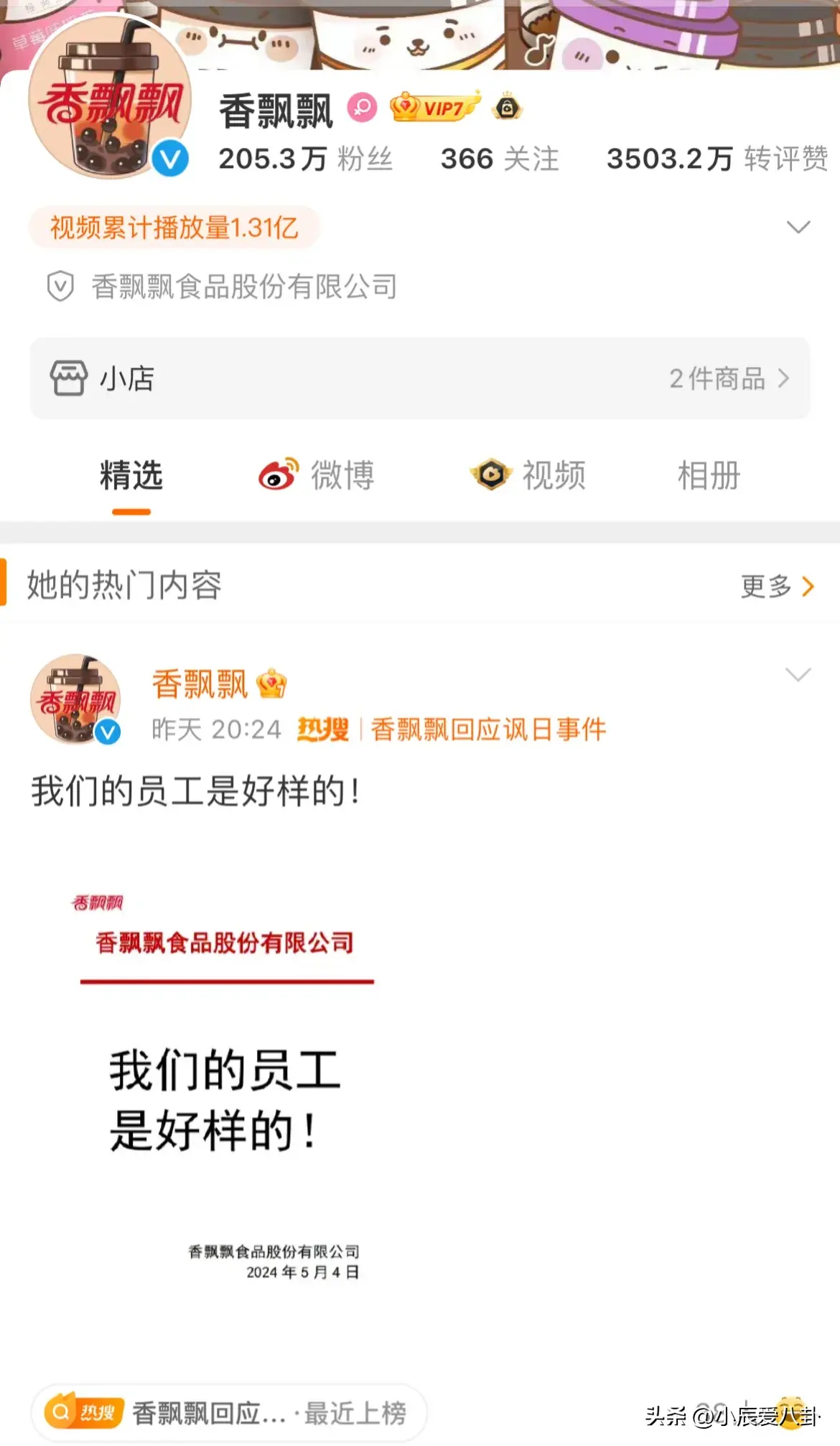Tap the 视频累计播放量1.31亿 chip
840x1446 pixels.
pyautogui.click(x=174, y=228)
